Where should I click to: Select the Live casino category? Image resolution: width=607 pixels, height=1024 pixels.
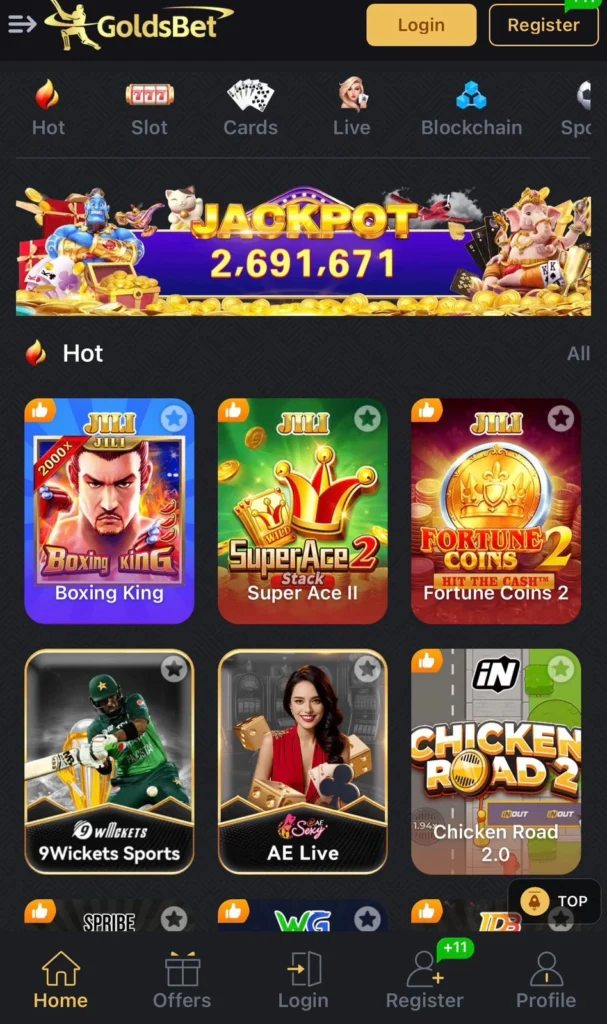[351, 109]
